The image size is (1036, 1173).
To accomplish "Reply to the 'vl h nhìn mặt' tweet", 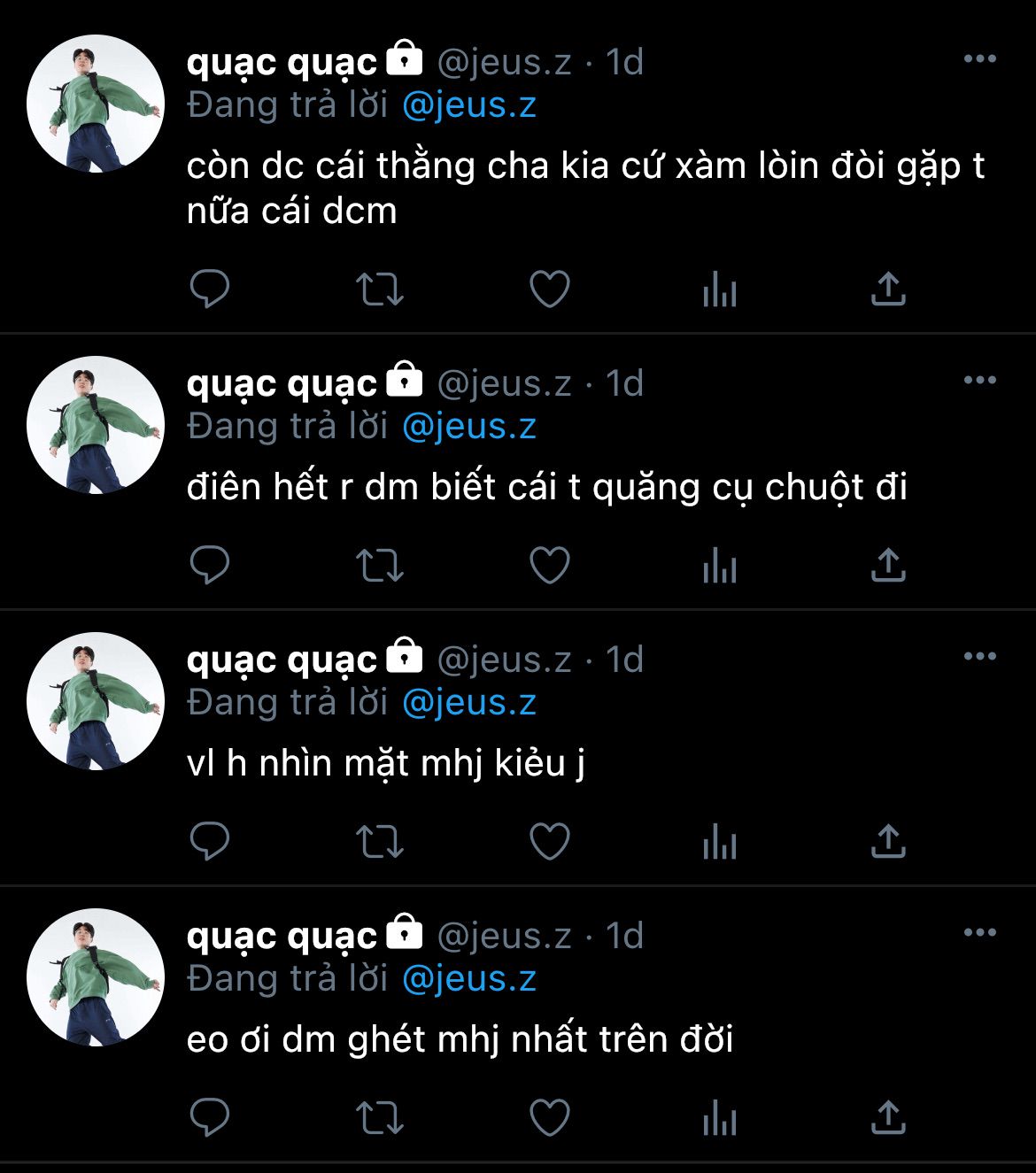I will (x=210, y=842).
